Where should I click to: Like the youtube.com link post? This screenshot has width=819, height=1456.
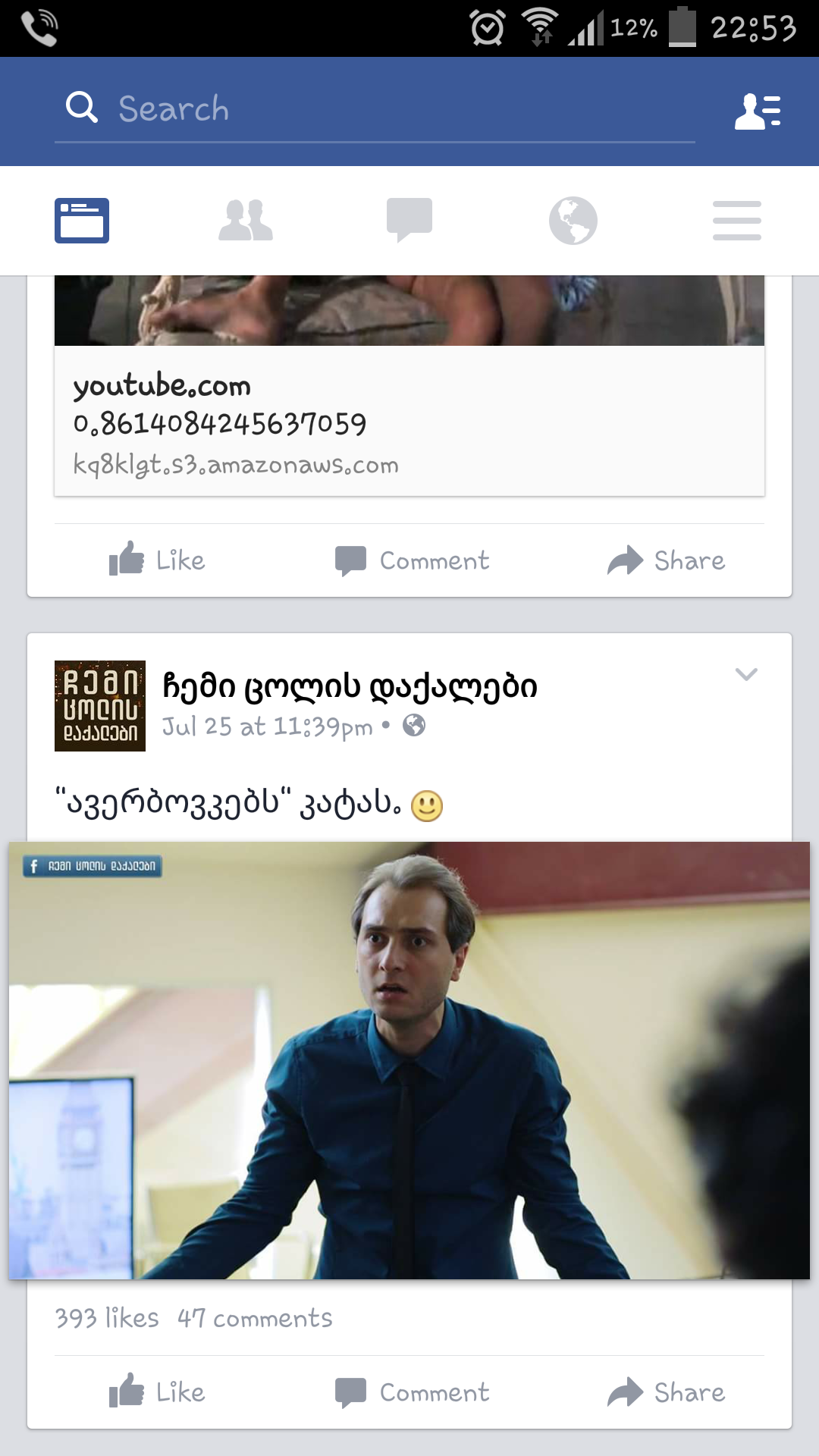click(x=157, y=560)
